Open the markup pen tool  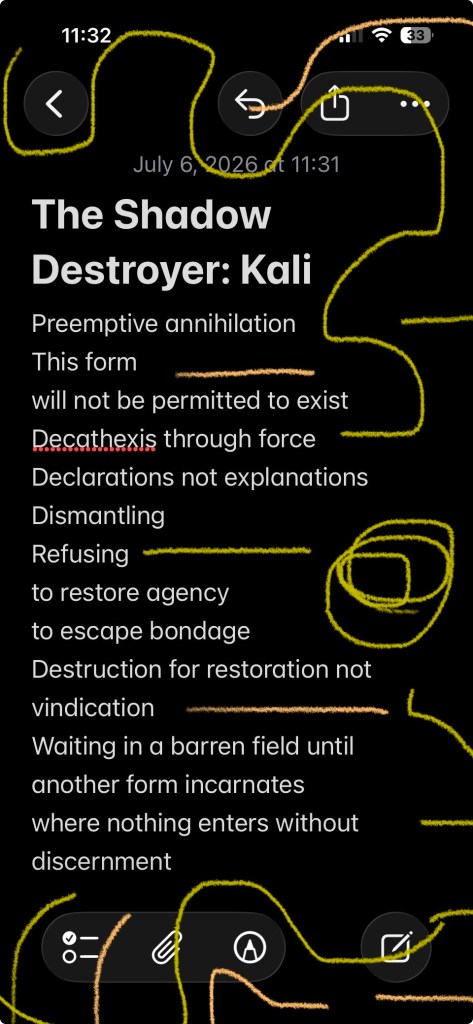(250, 947)
